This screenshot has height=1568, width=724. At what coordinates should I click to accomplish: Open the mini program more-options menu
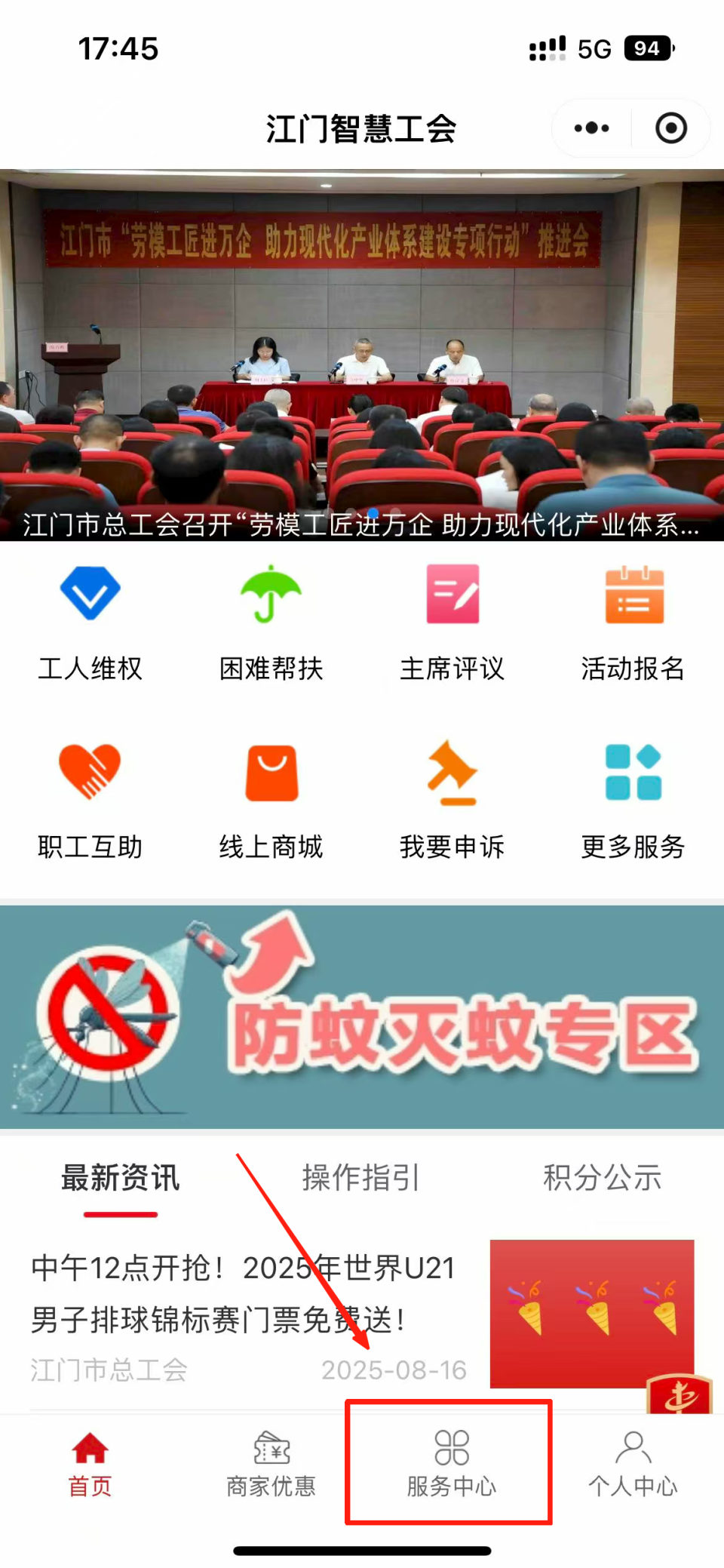pos(592,128)
